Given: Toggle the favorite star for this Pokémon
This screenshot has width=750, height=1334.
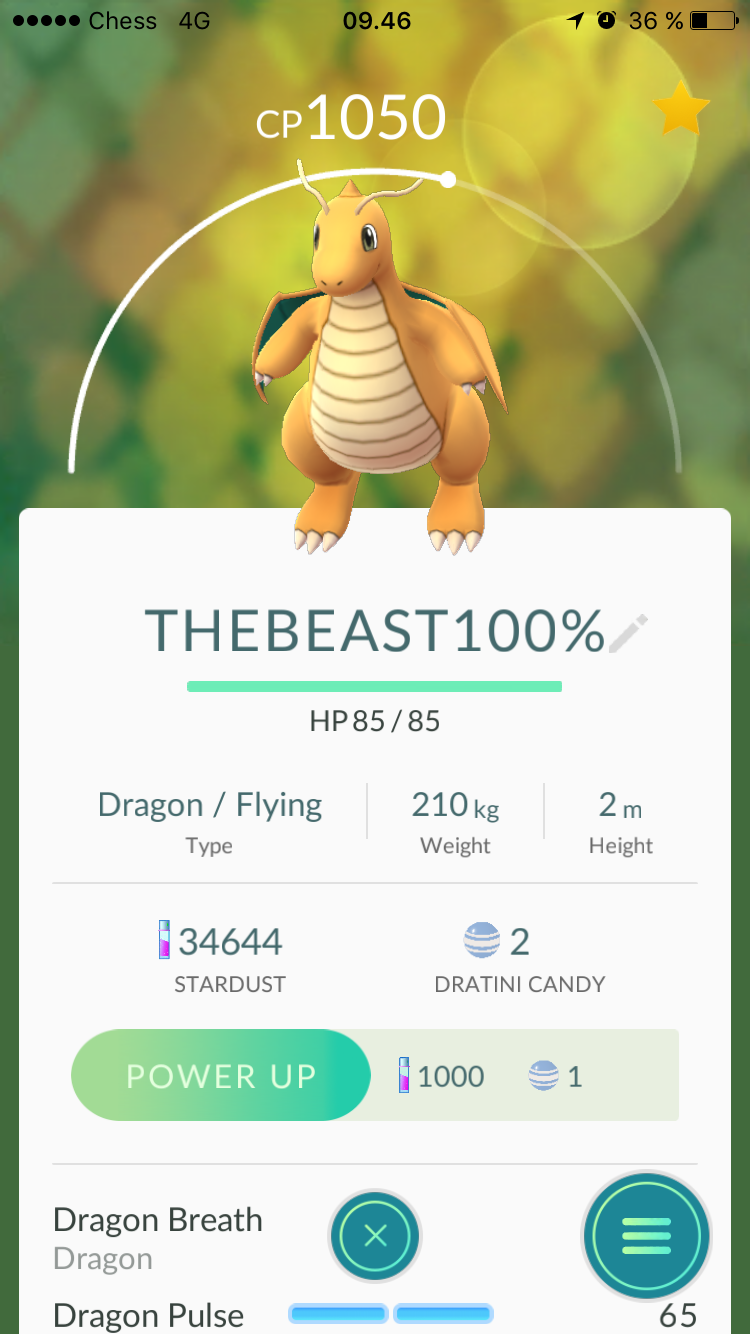Looking at the screenshot, I should [x=681, y=112].
